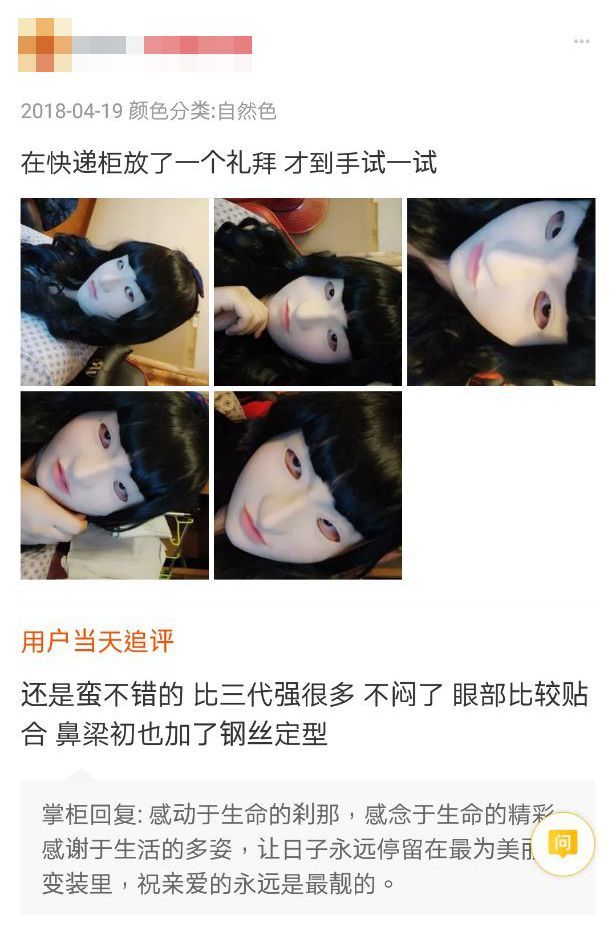
Task: View the first review photo
Action: (x=114, y=291)
